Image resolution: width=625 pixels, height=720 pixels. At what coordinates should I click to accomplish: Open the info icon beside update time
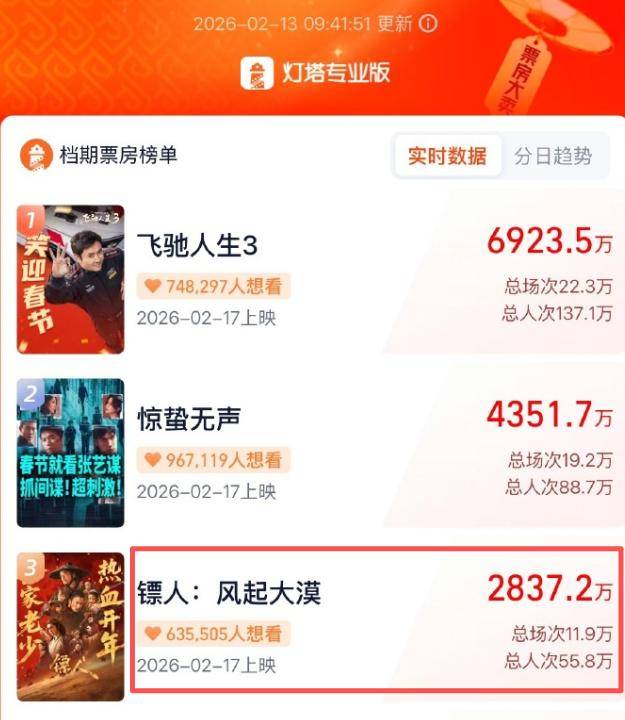coord(428,24)
